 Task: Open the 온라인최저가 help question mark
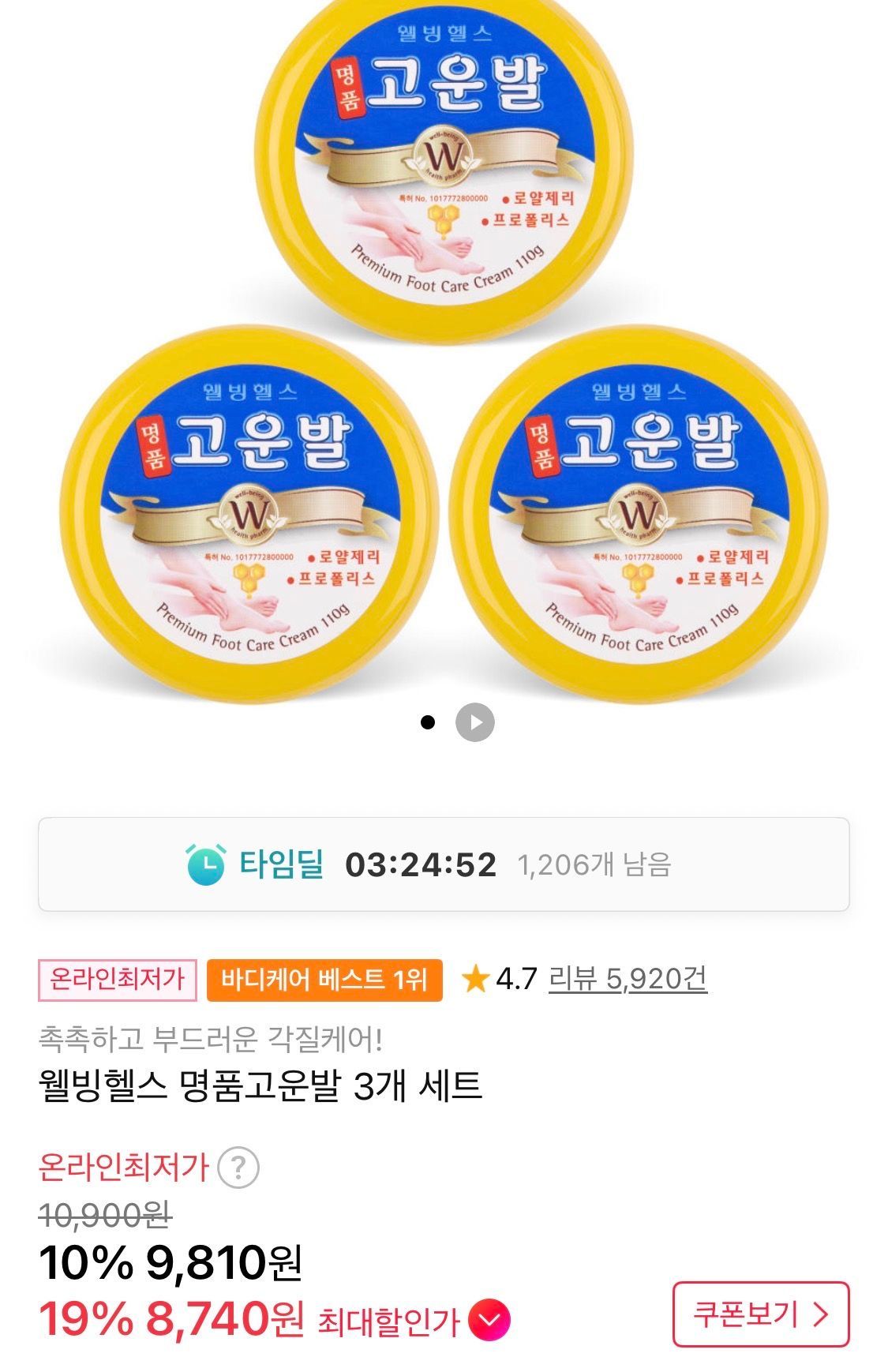point(238,1168)
